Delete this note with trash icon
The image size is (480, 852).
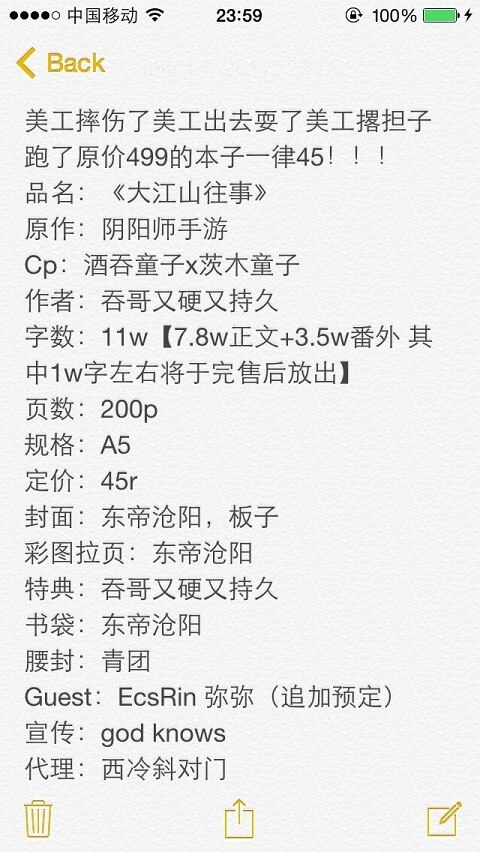[39, 819]
